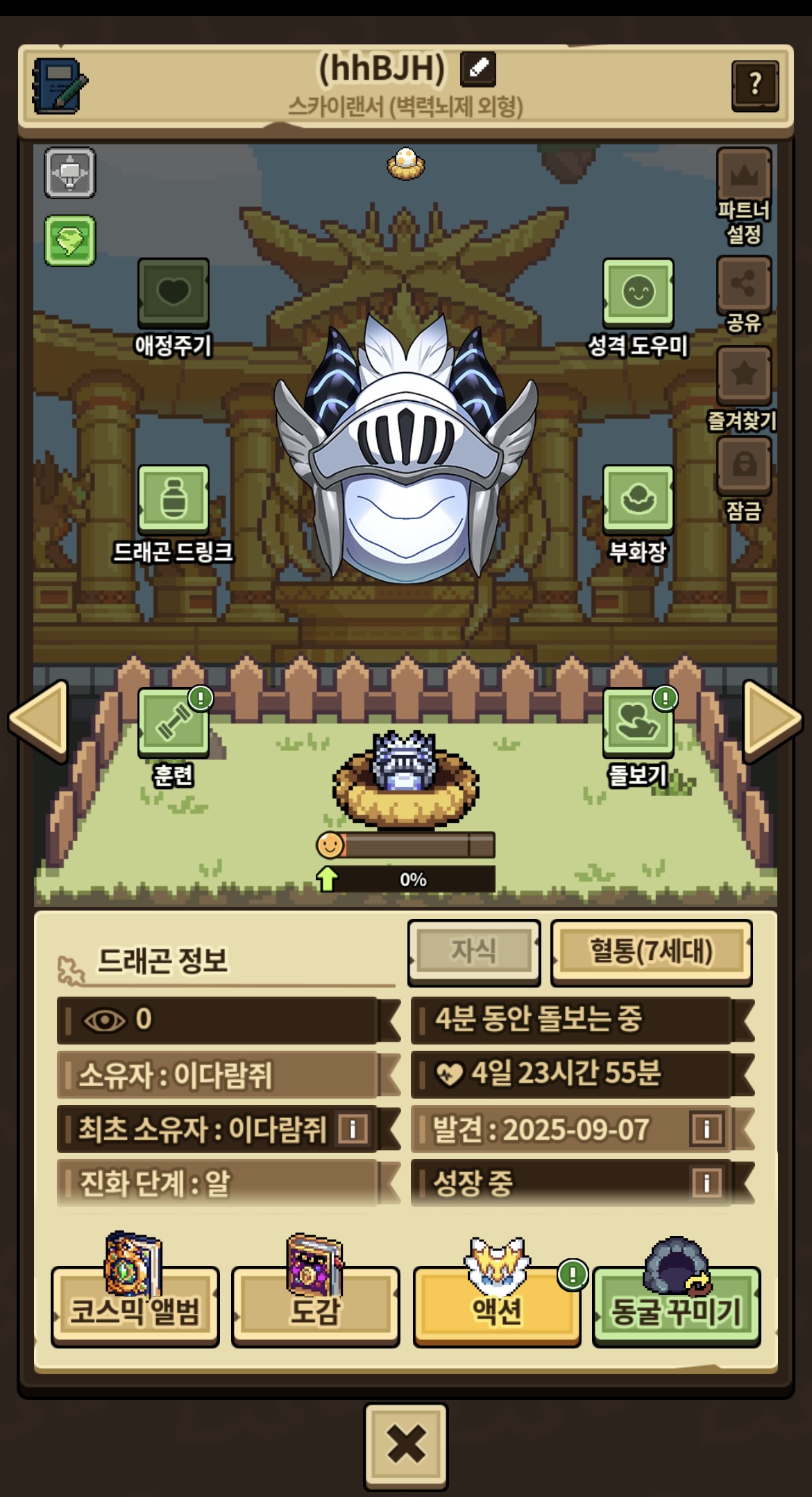This screenshot has height=1497, width=812.
Task: Open the 돌보기 care button
Action: 638,722
